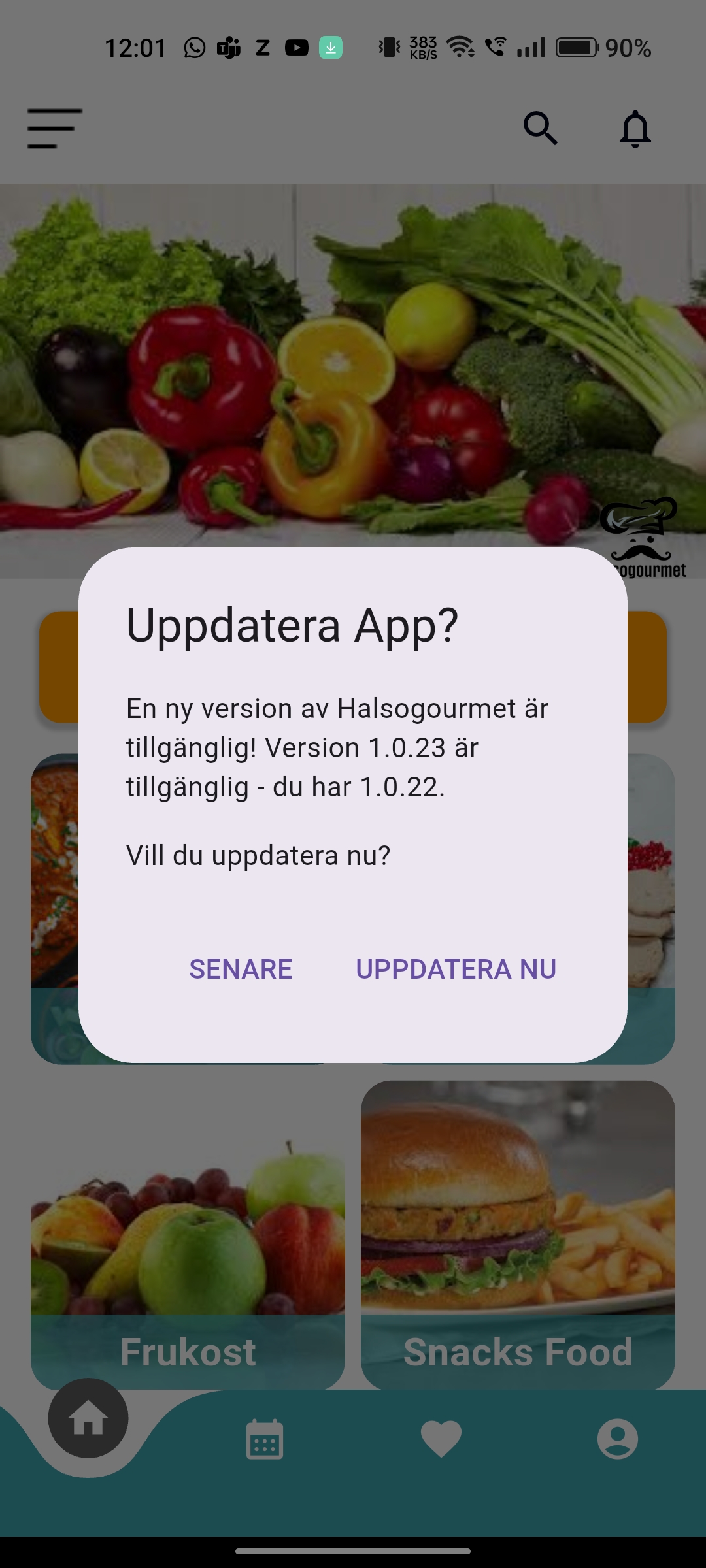706x1568 pixels.
Task: Open the Frukost category card
Action: 188,1235
